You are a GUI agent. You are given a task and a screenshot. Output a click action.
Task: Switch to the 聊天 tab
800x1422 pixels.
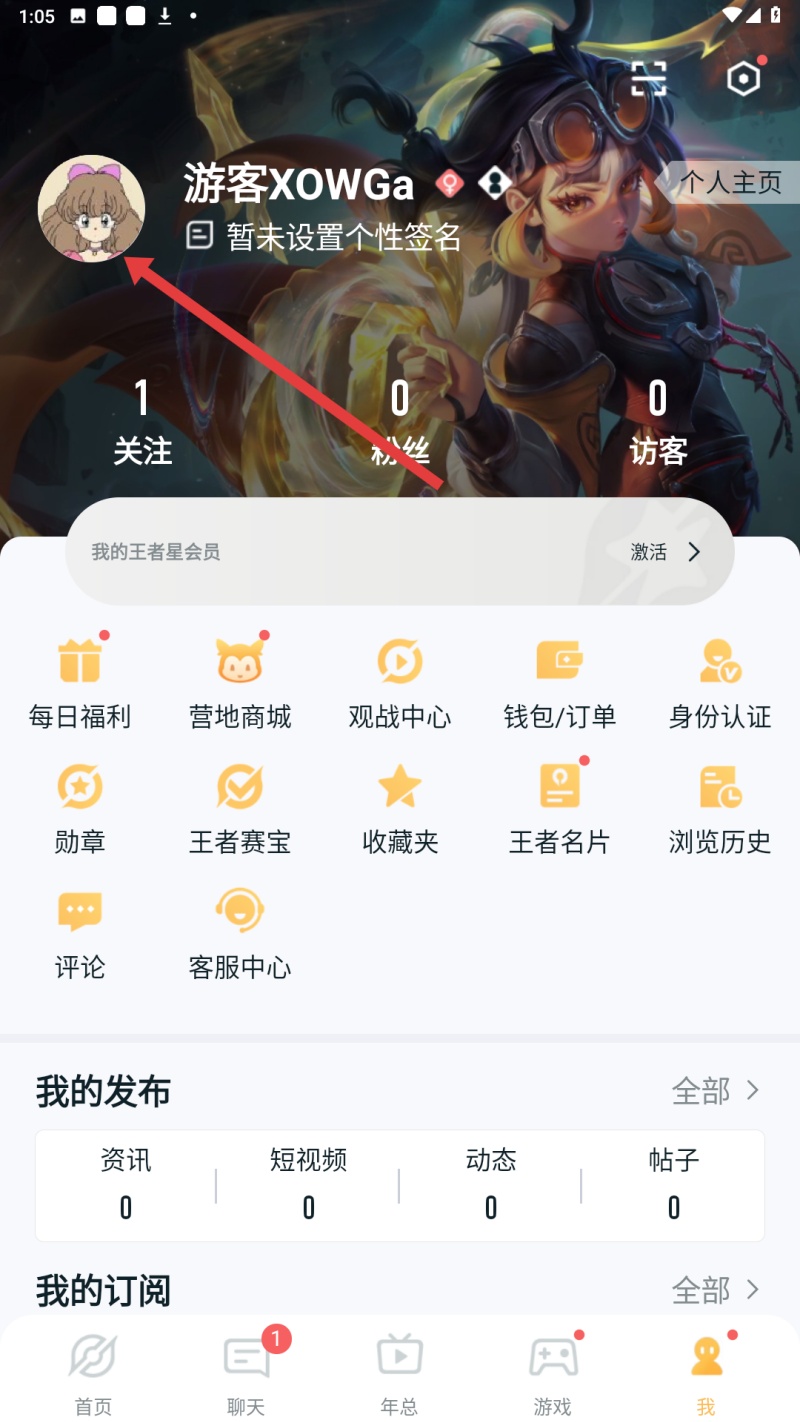click(246, 1372)
